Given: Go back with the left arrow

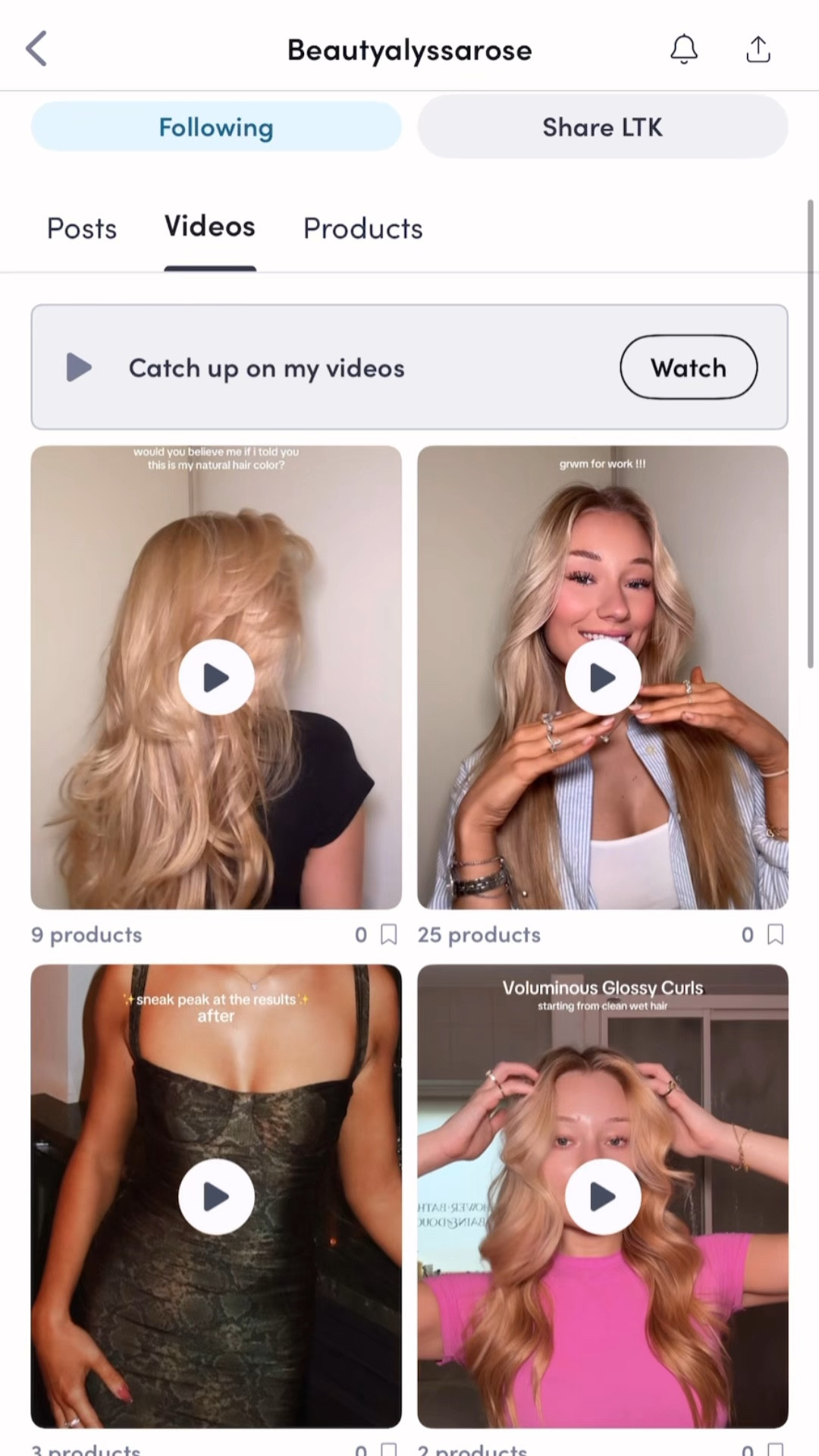Looking at the screenshot, I should click(x=36, y=49).
